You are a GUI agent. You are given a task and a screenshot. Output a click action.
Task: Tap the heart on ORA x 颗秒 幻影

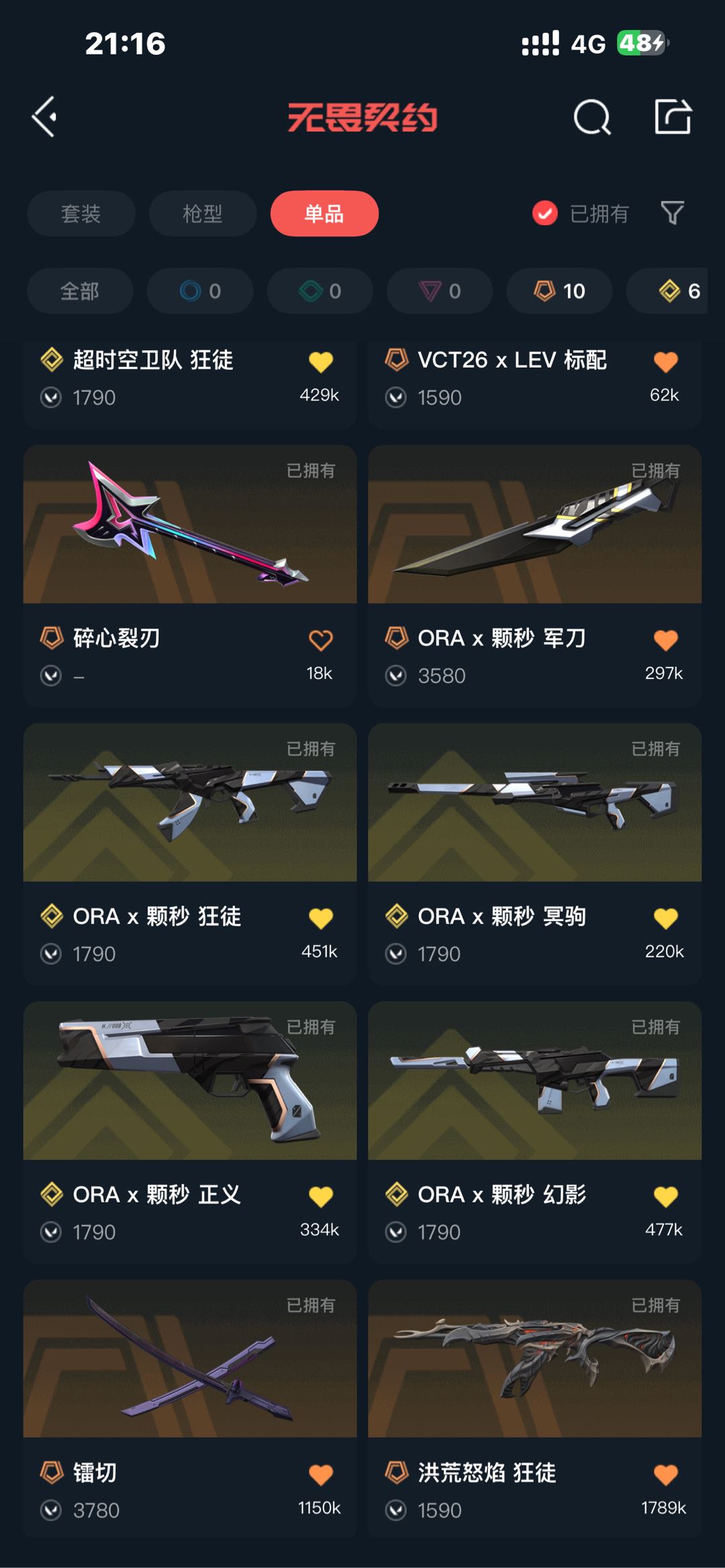pyautogui.click(x=665, y=1196)
